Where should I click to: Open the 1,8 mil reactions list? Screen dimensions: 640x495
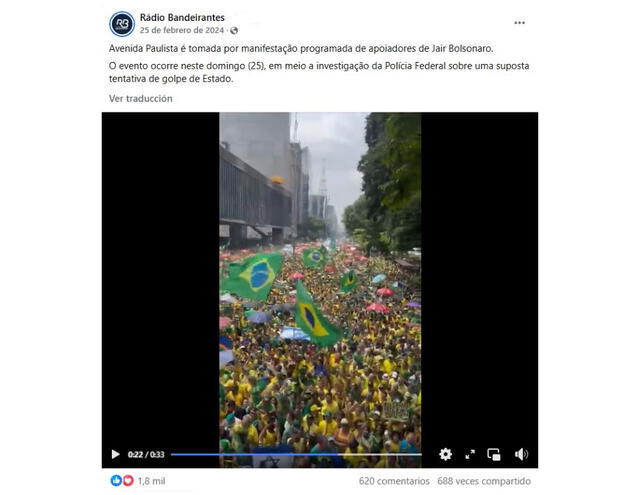152,481
